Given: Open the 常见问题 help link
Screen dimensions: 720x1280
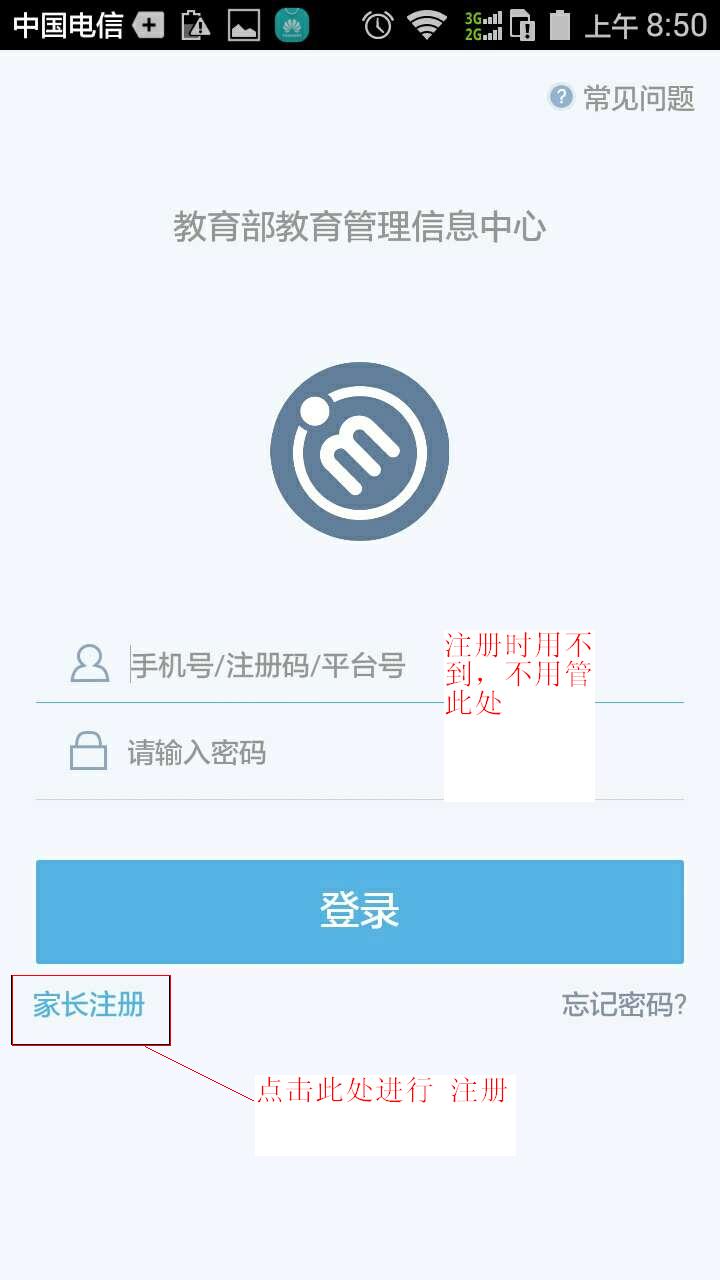Looking at the screenshot, I should click(624, 98).
